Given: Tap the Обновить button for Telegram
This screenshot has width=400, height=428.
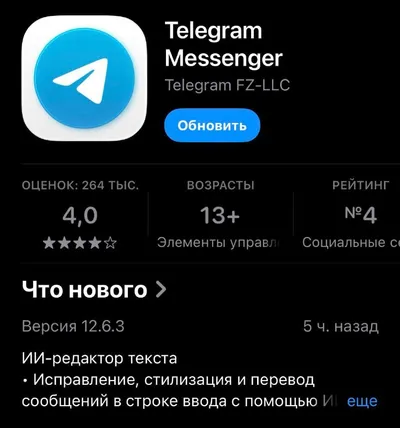Looking at the screenshot, I should (x=212, y=125).
